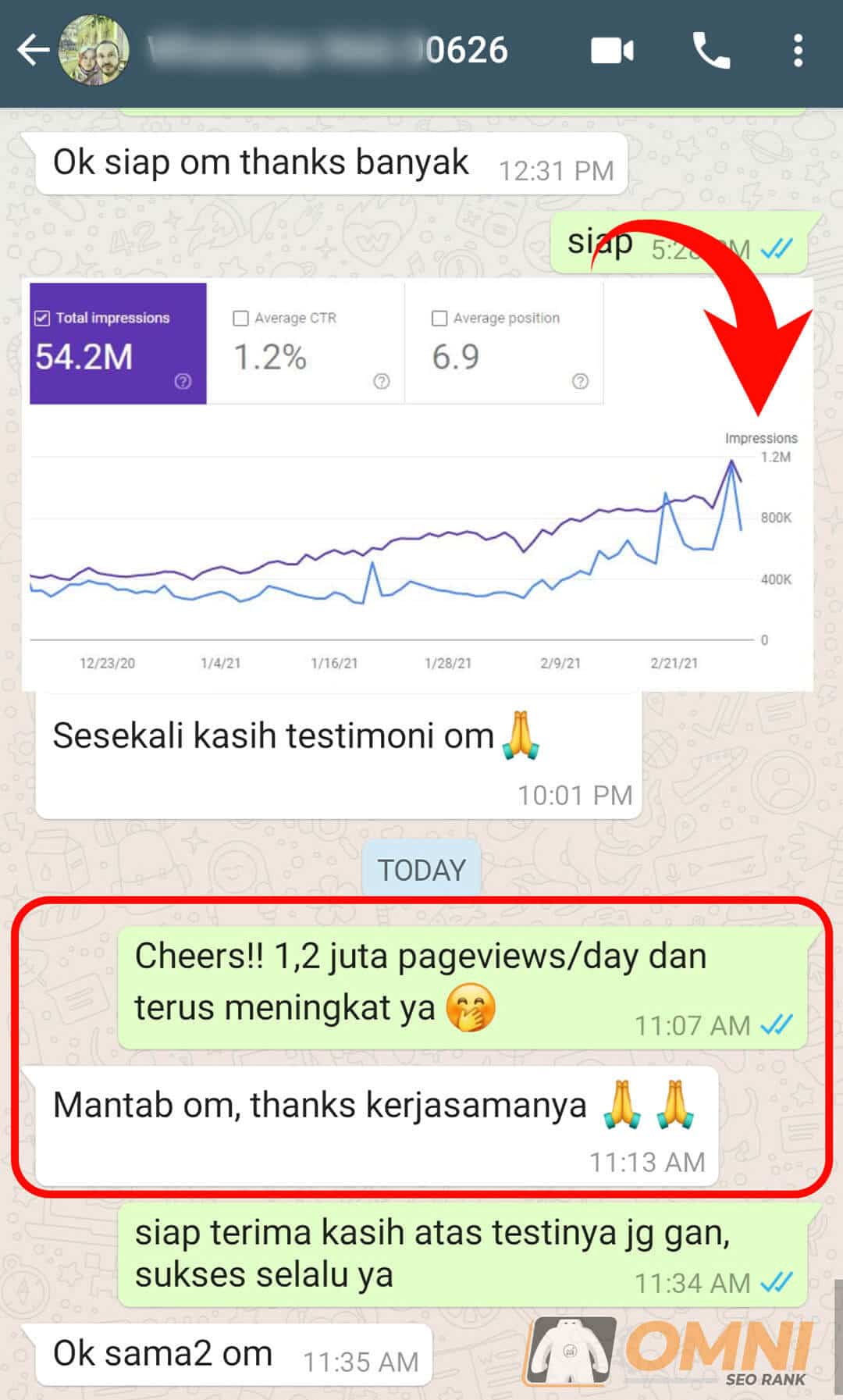Image resolution: width=843 pixels, height=1400 pixels.
Task: Open the overflow menu
Action: tap(798, 51)
